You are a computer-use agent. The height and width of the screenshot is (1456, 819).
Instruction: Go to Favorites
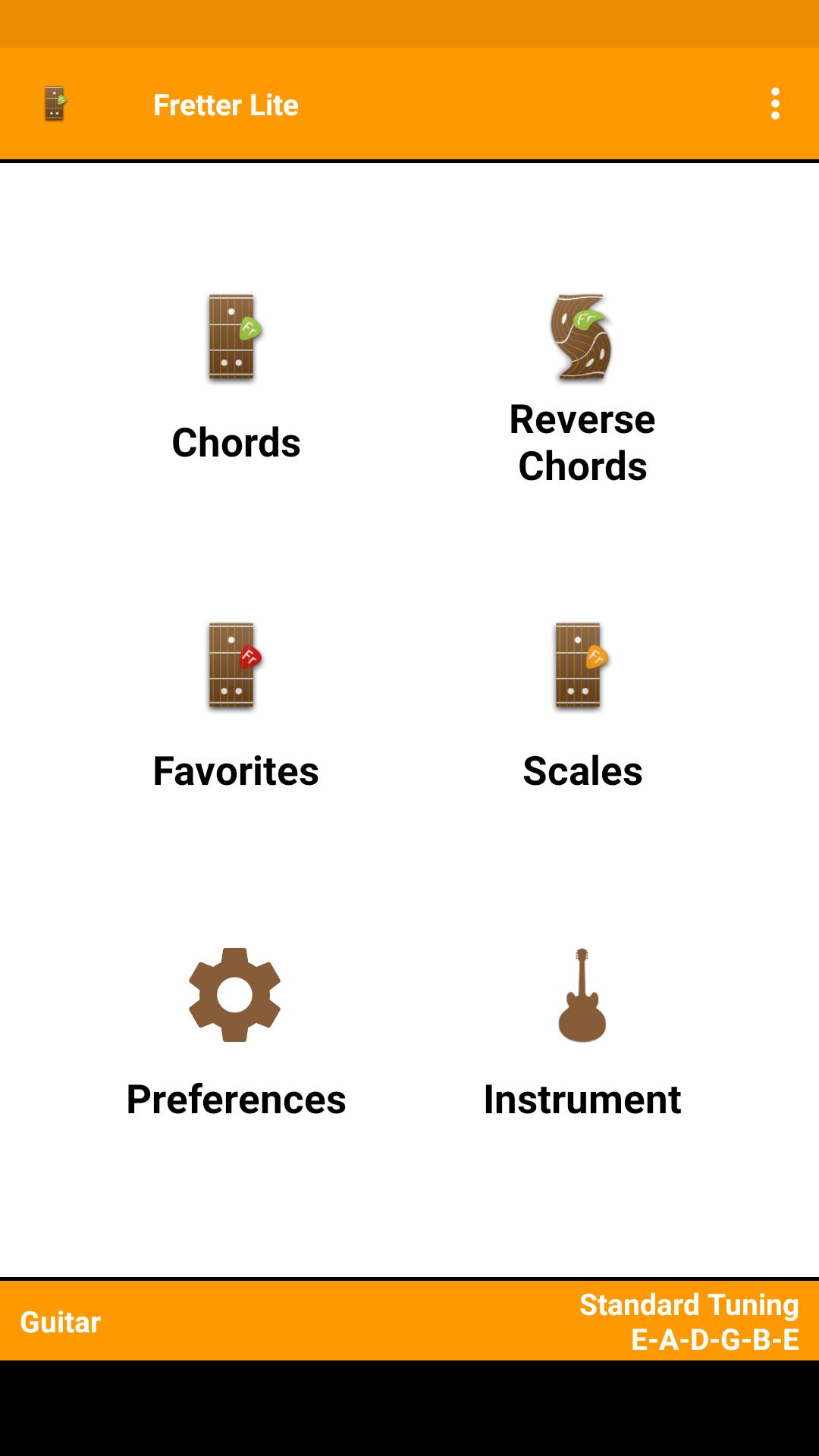click(236, 707)
